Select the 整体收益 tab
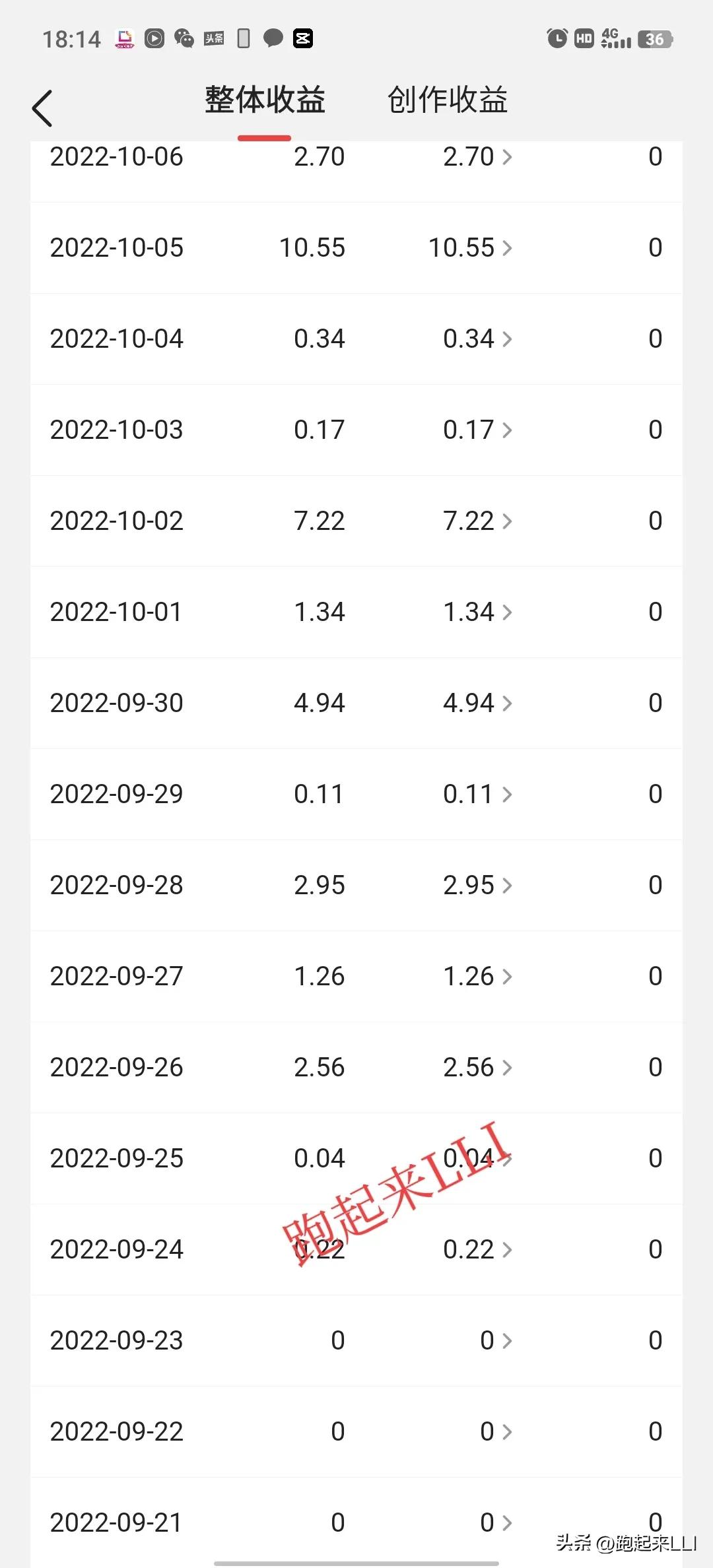The image size is (713, 1568). [x=265, y=100]
